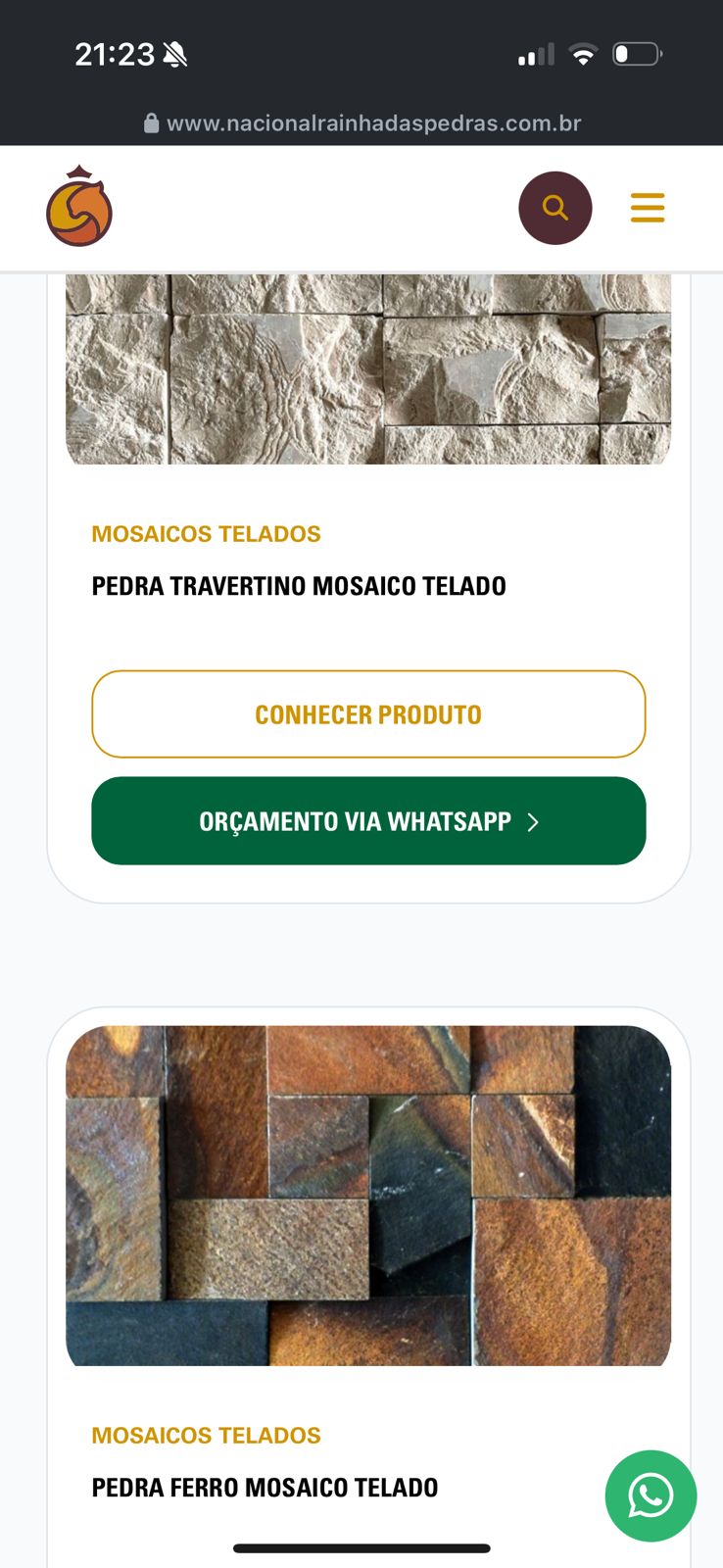Tap the padlock icon in the address bar
Screen dimensions: 723x1568
tap(151, 122)
